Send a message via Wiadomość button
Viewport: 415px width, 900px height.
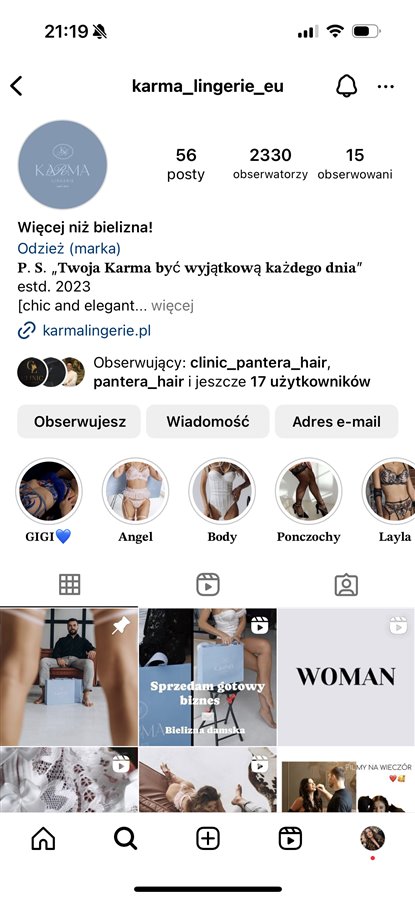pyautogui.click(x=208, y=421)
